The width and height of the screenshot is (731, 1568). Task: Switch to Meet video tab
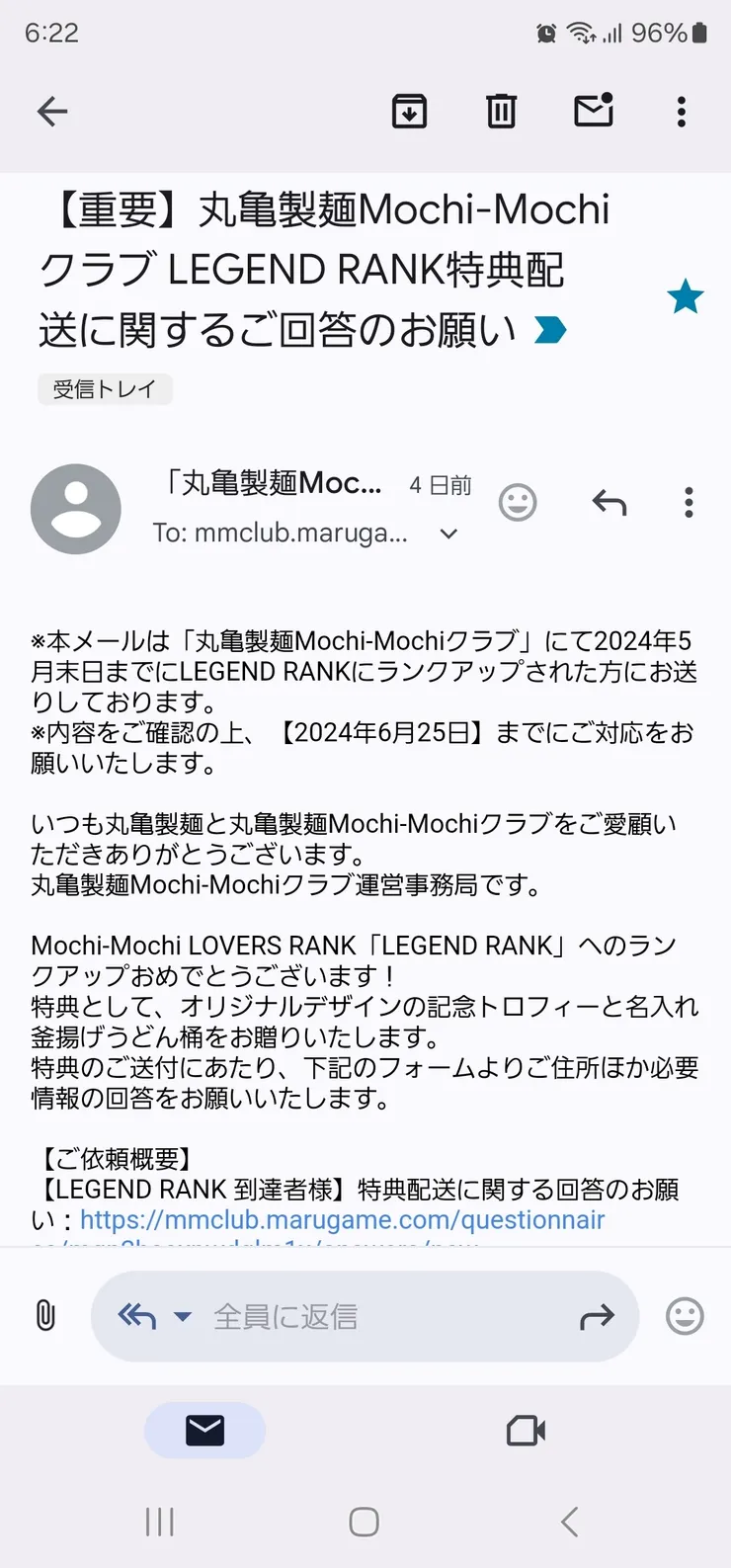click(x=525, y=1430)
